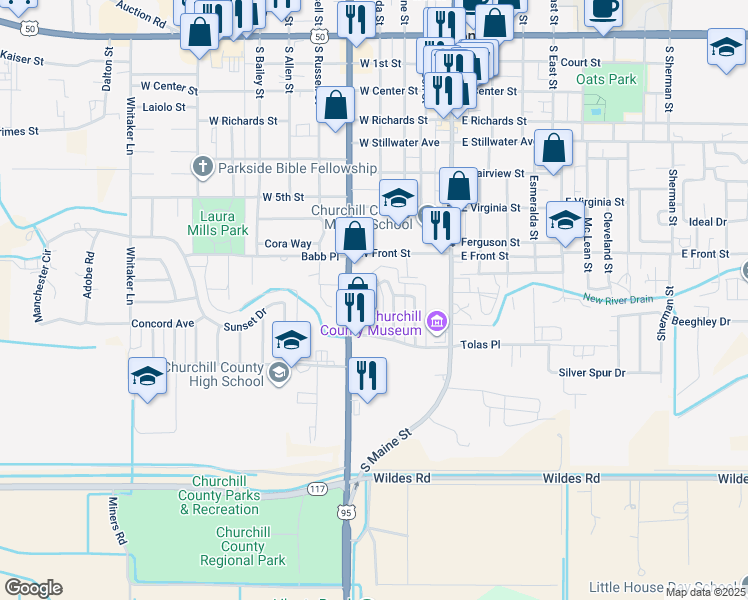Tap the school marker near E Virginia St
This screenshot has width=748, height=600.
[565, 221]
